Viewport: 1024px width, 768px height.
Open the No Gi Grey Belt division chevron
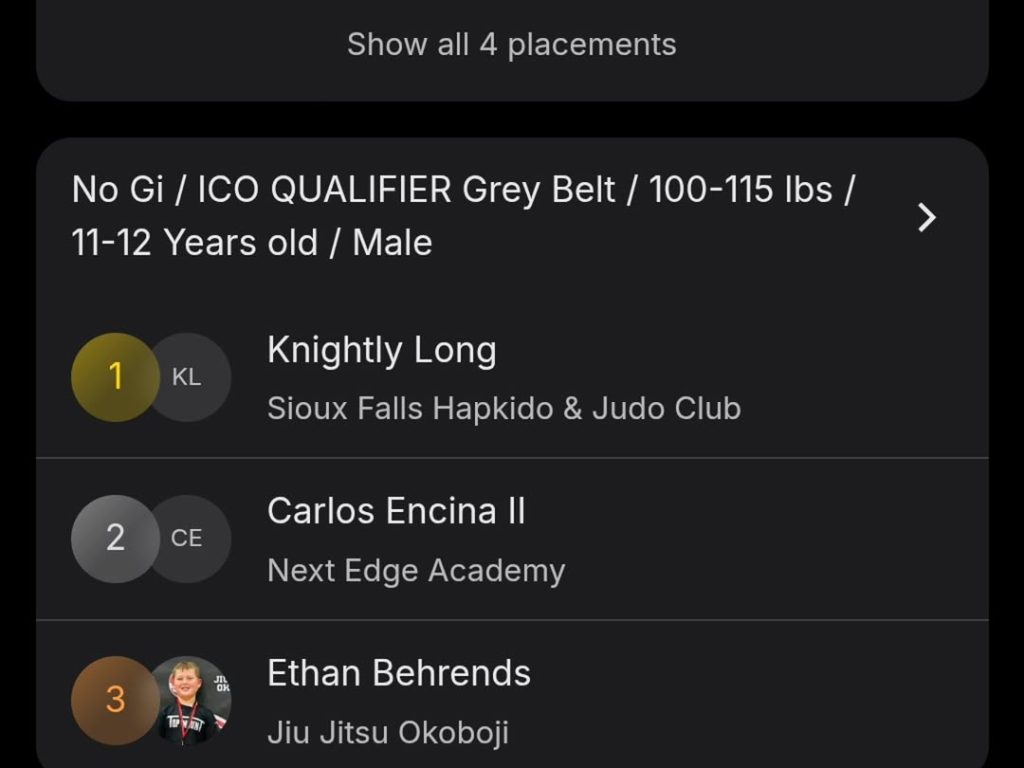click(x=927, y=217)
